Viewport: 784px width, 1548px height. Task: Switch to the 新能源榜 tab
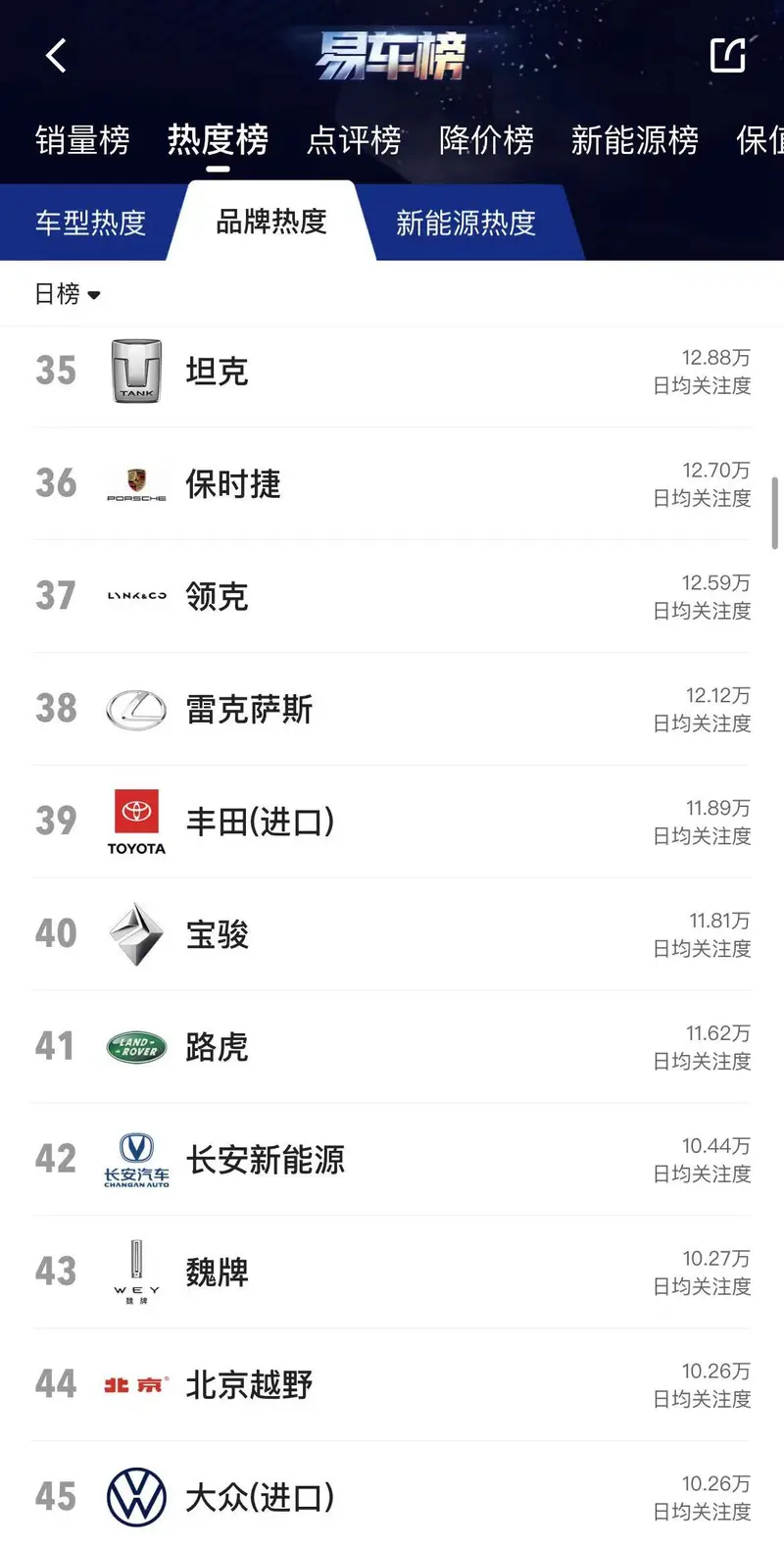pyautogui.click(x=634, y=140)
